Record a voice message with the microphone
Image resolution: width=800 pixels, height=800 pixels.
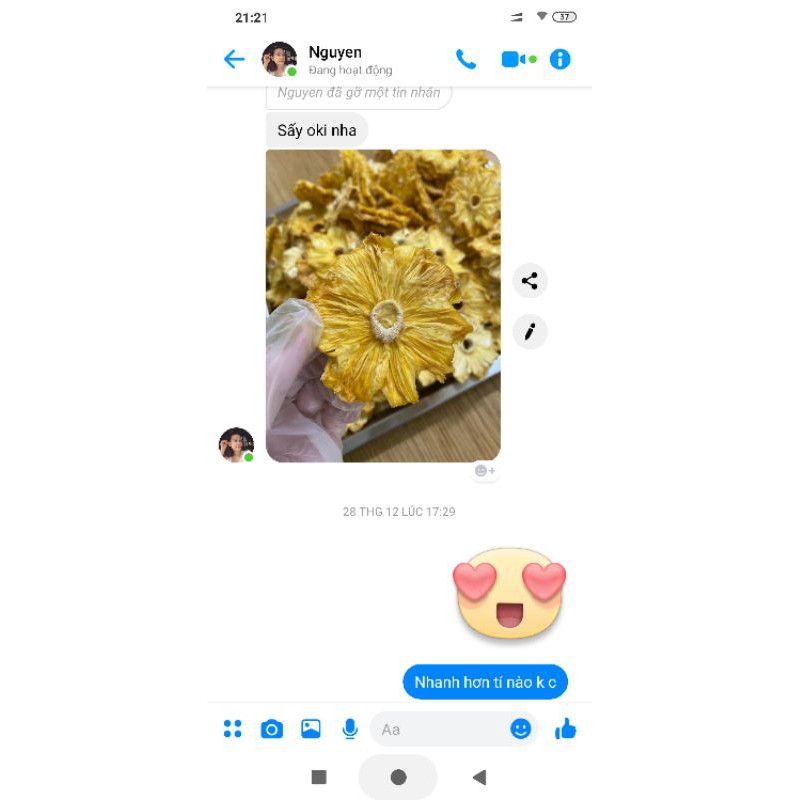click(350, 729)
